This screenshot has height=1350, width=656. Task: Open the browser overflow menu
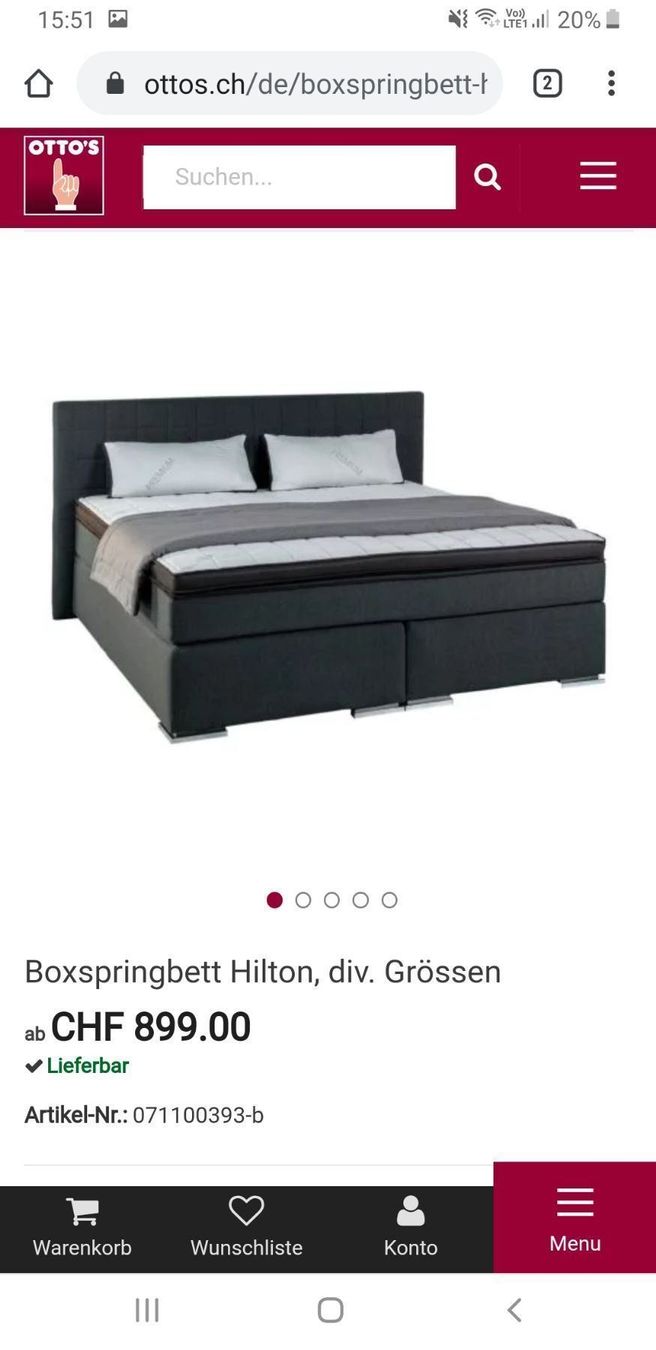611,83
